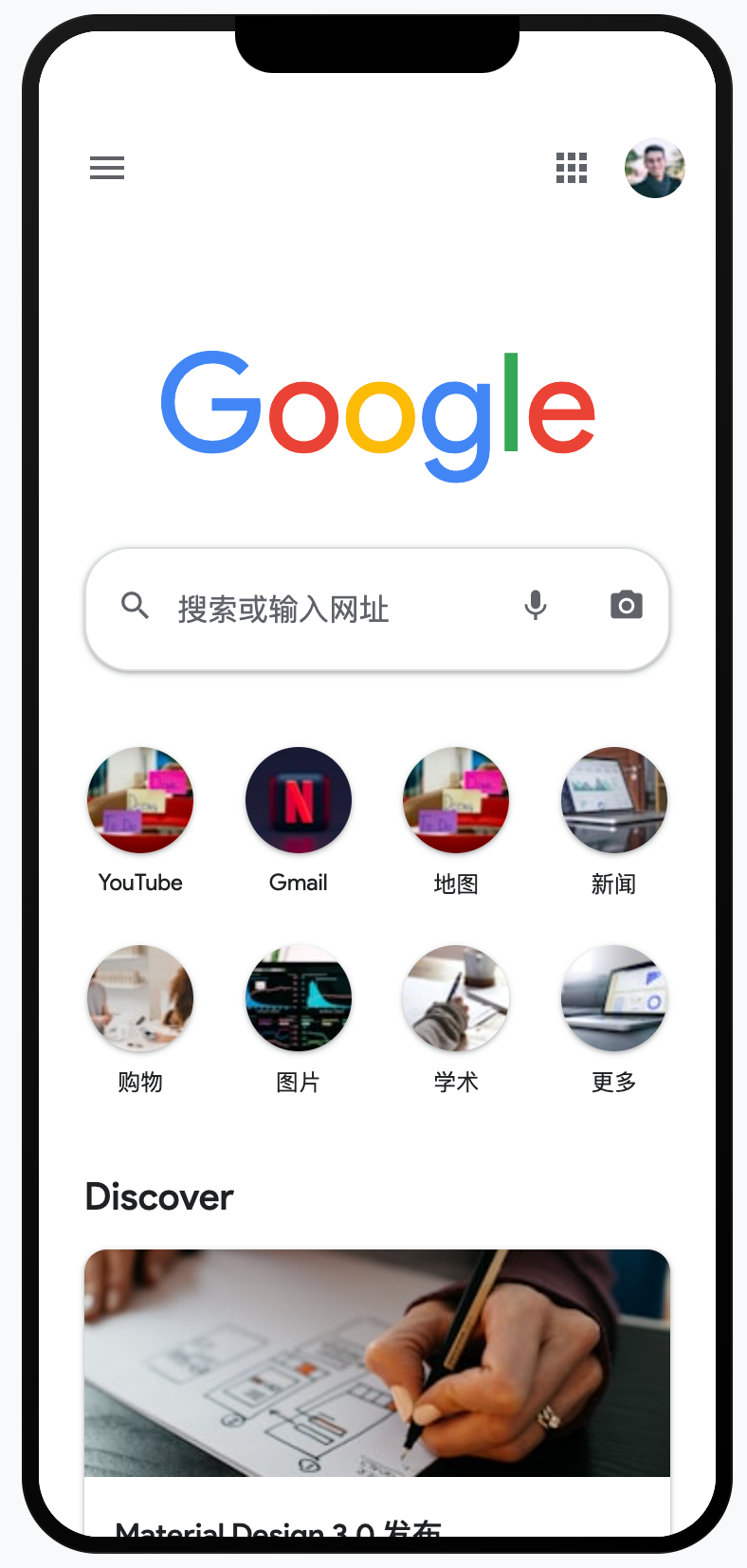Open the 地图 shortcut
Image resolution: width=747 pixels, height=1568 pixels.
[x=456, y=801]
